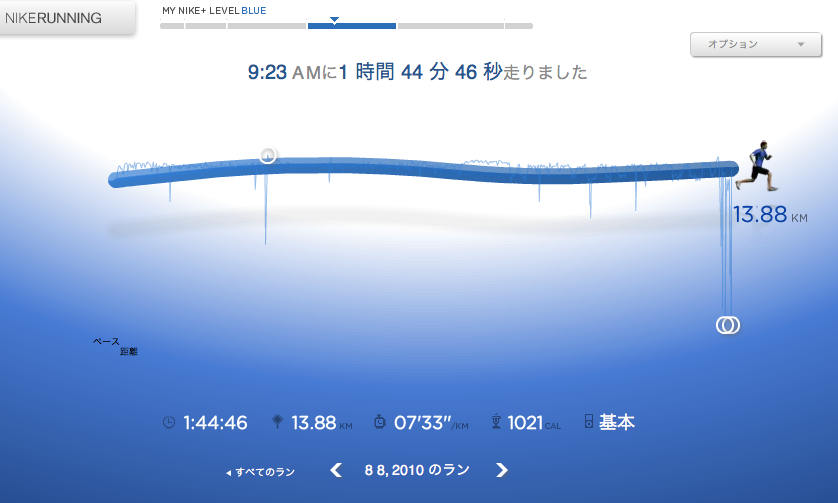
Task: Tap the double-ring marker below the curve
Action: (x=727, y=324)
